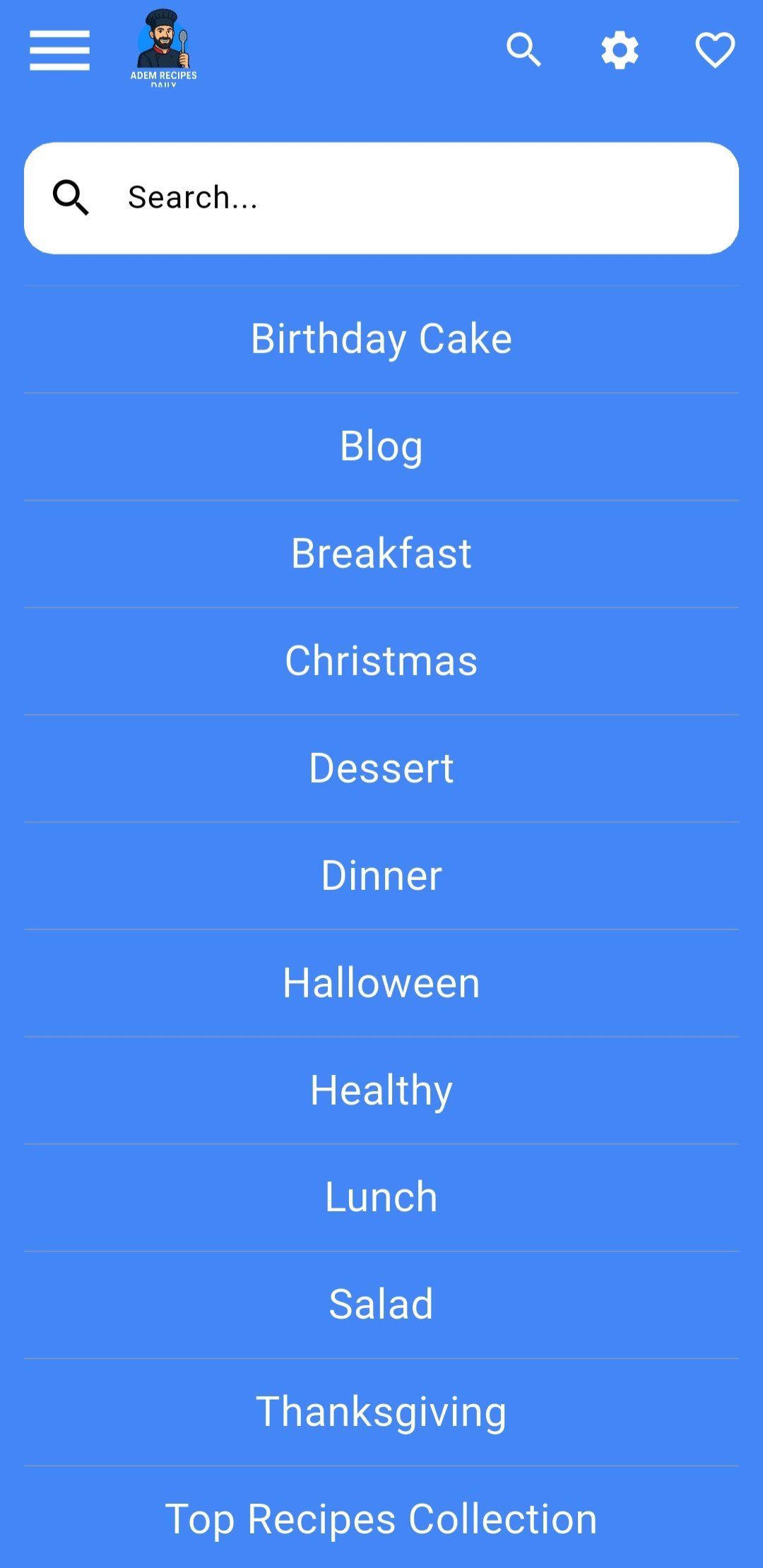This screenshot has height=1568, width=763.
Task: Choose the Dessert category
Action: coord(381,768)
